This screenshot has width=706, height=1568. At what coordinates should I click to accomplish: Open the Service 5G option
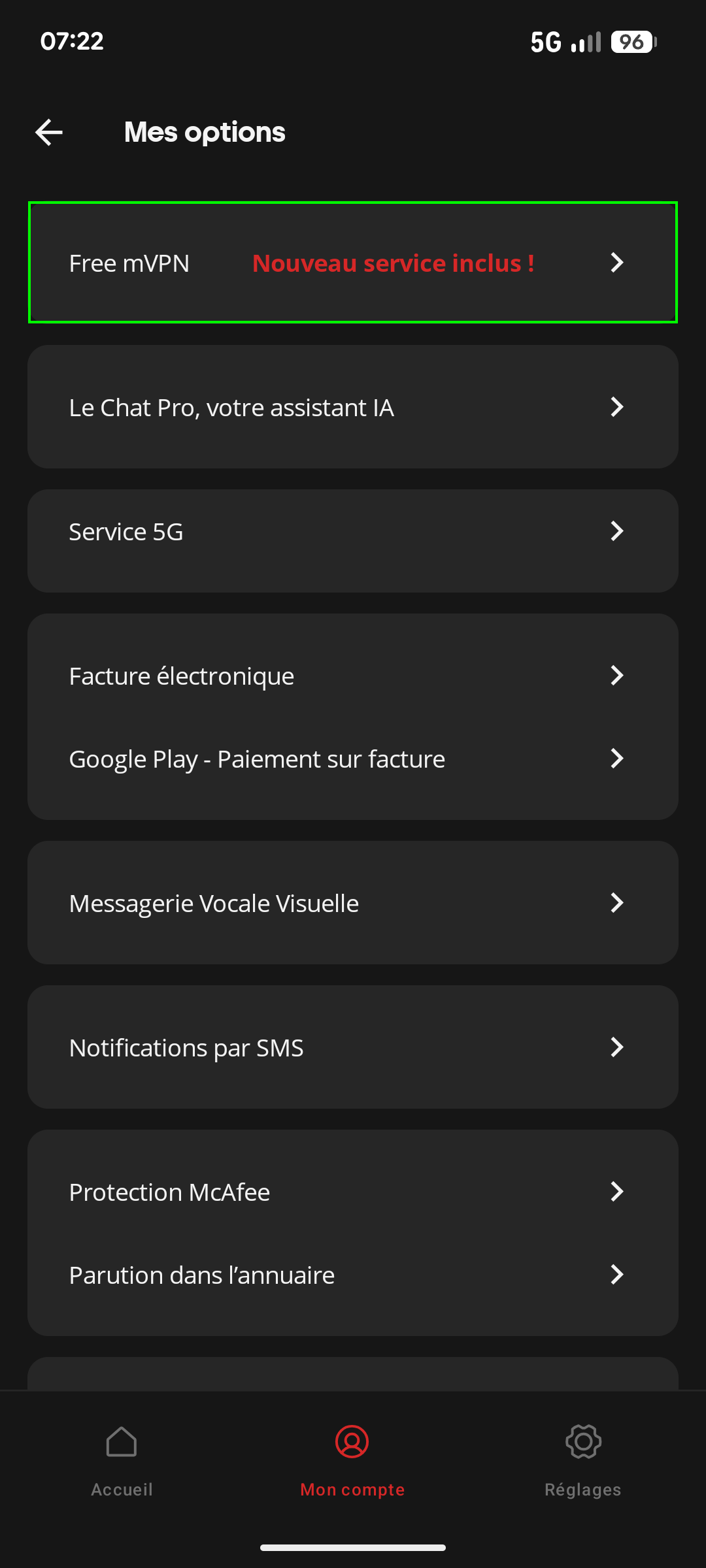(x=353, y=541)
